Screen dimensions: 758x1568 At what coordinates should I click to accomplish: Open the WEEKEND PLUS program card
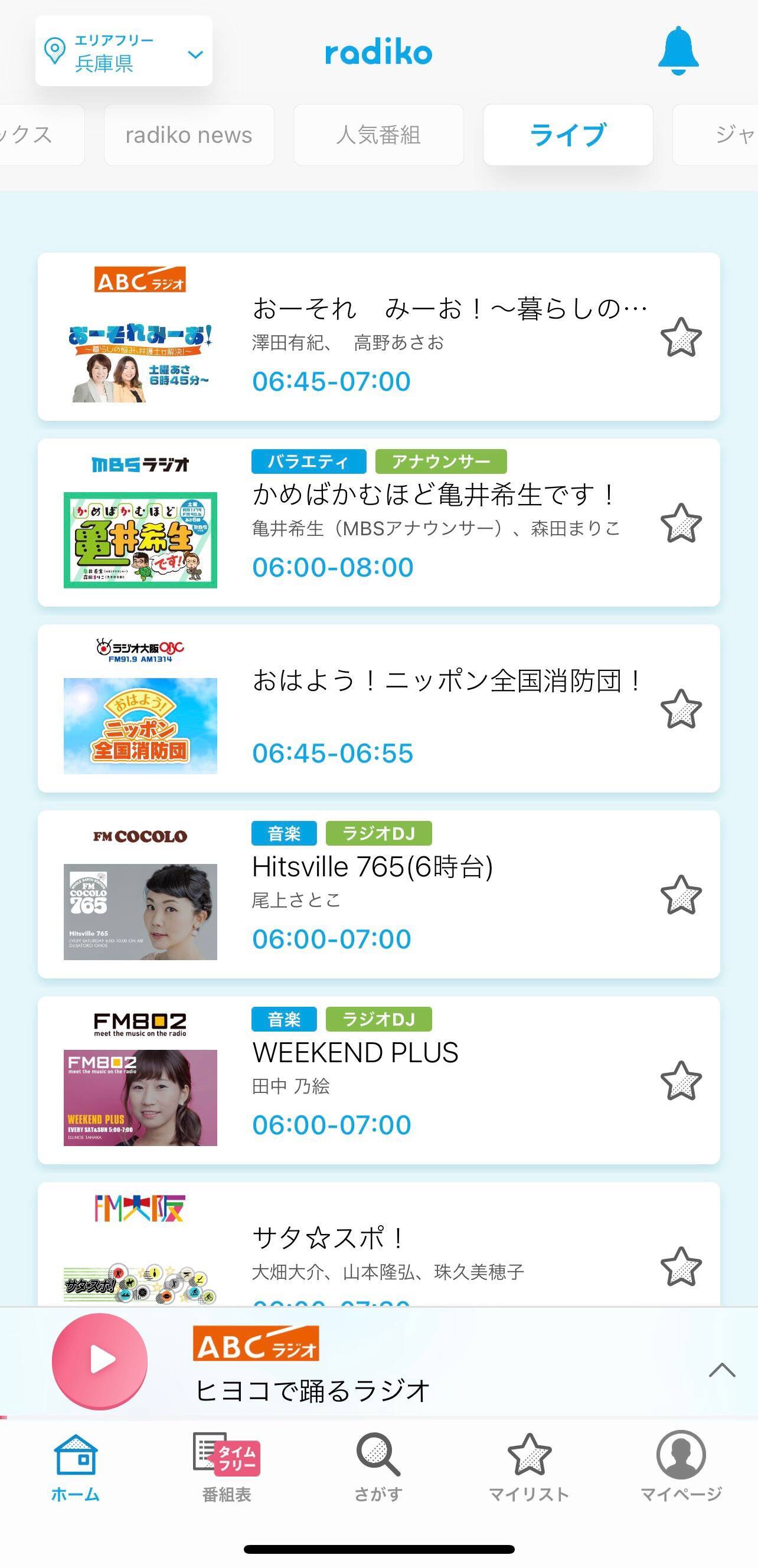(426, 1081)
